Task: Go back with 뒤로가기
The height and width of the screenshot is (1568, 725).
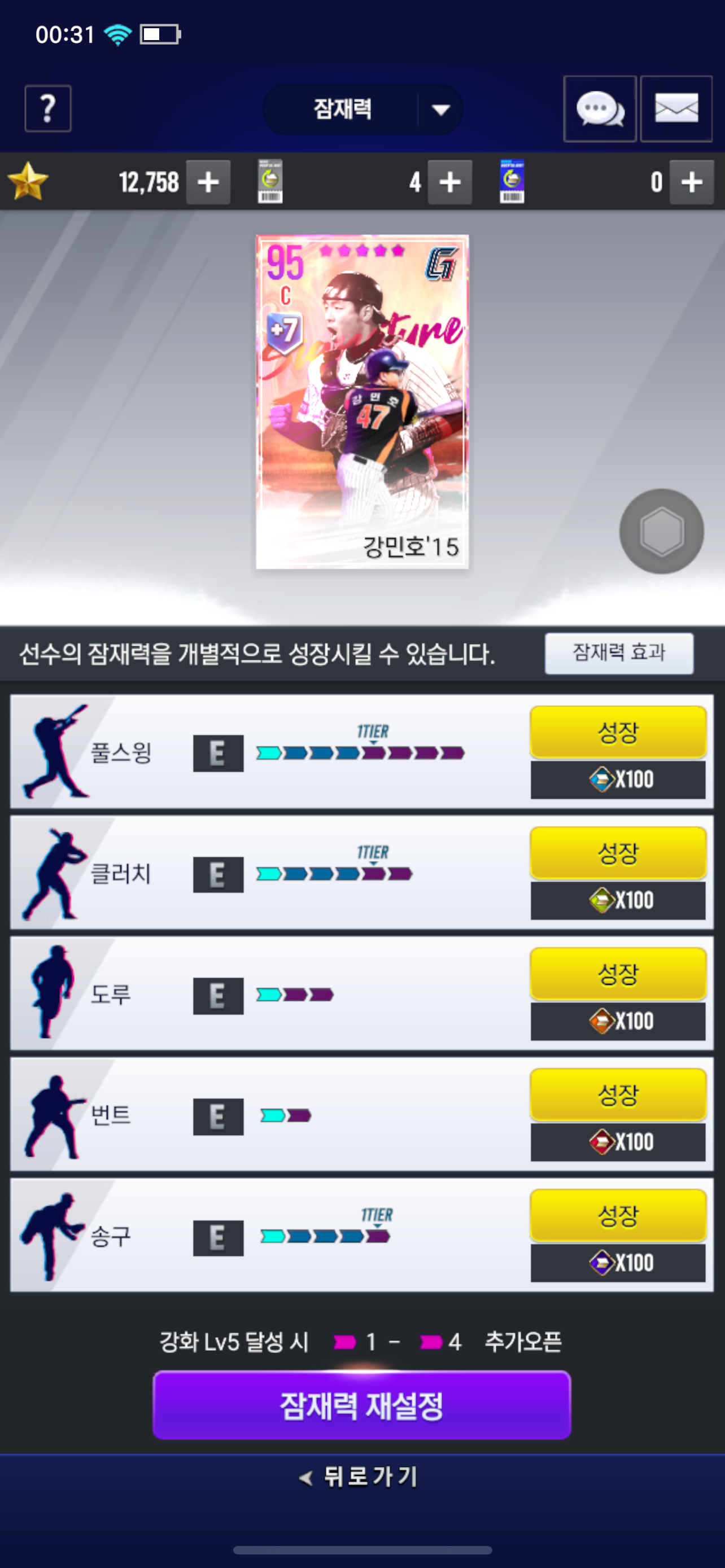Action: 359,1477
